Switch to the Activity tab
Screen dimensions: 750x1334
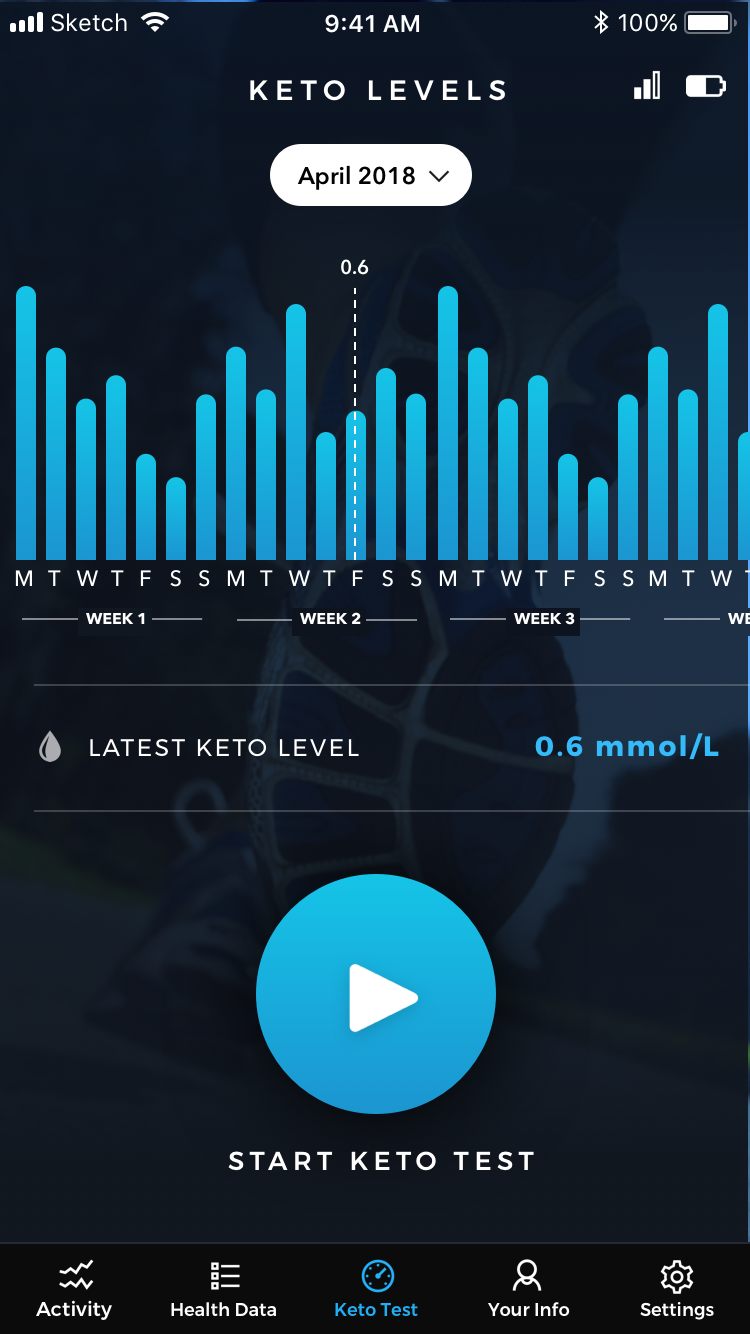coord(74,1289)
